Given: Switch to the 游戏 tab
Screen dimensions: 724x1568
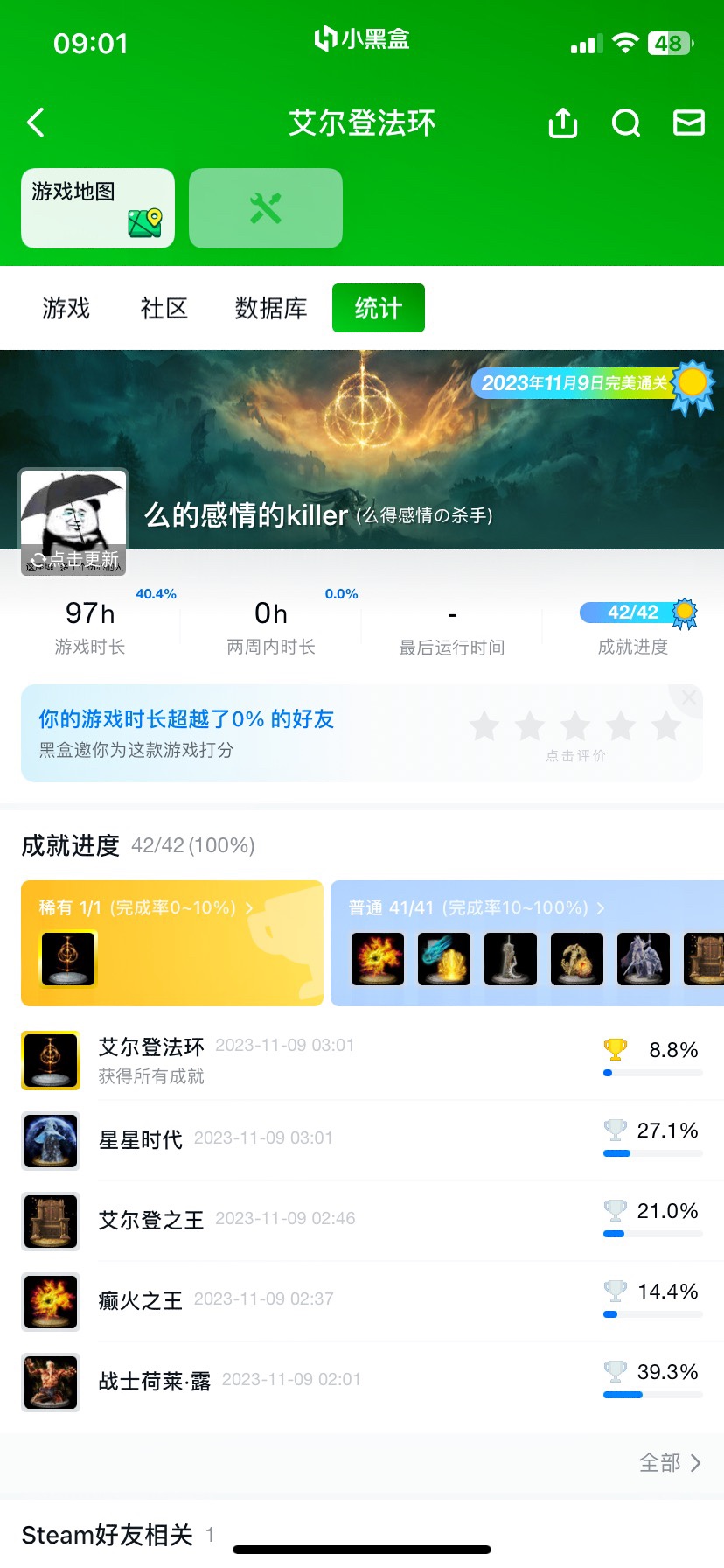Looking at the screenshot, I should 66,308.
